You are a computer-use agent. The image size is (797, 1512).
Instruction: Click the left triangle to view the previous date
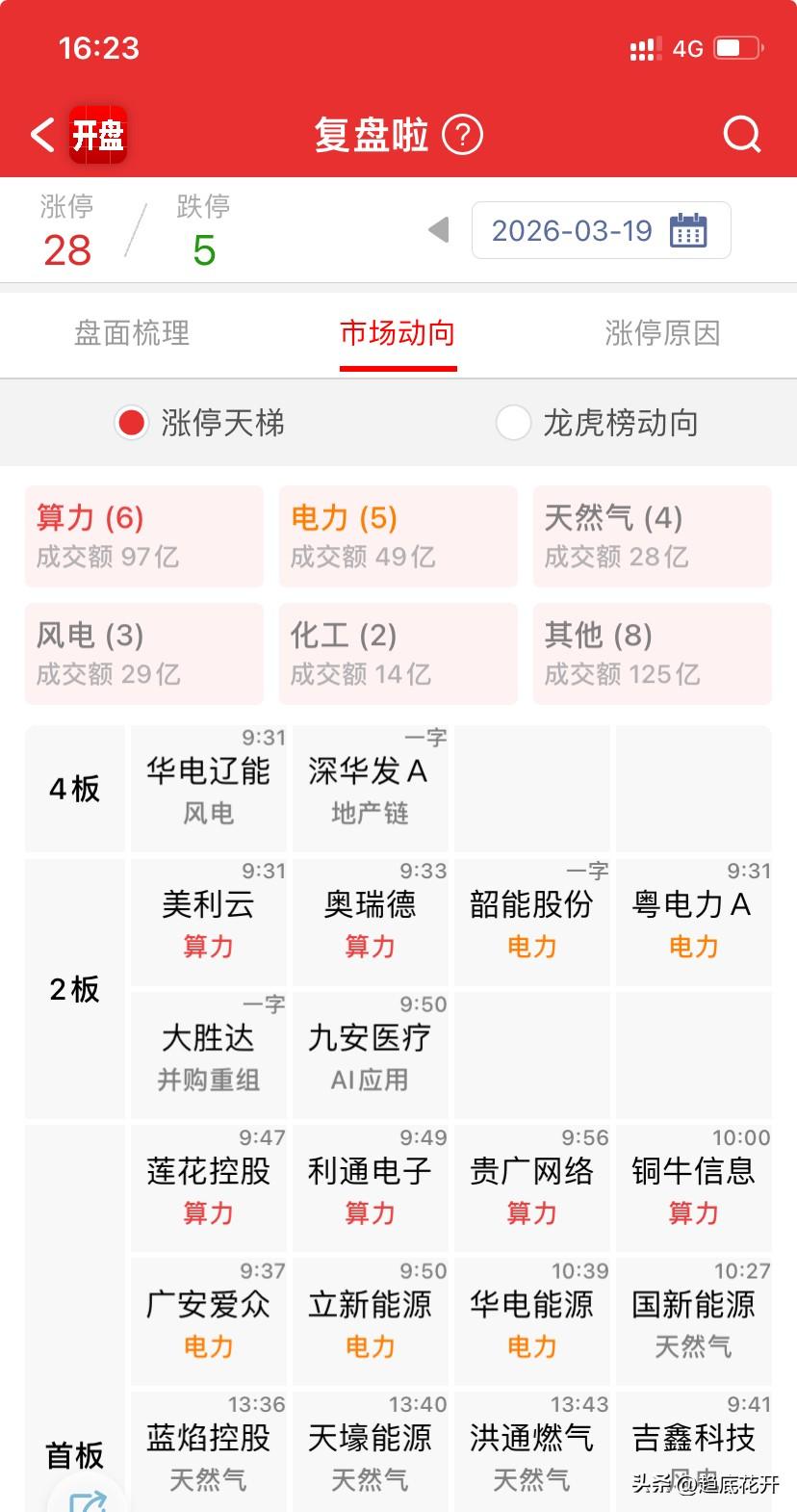pos(438,229)
